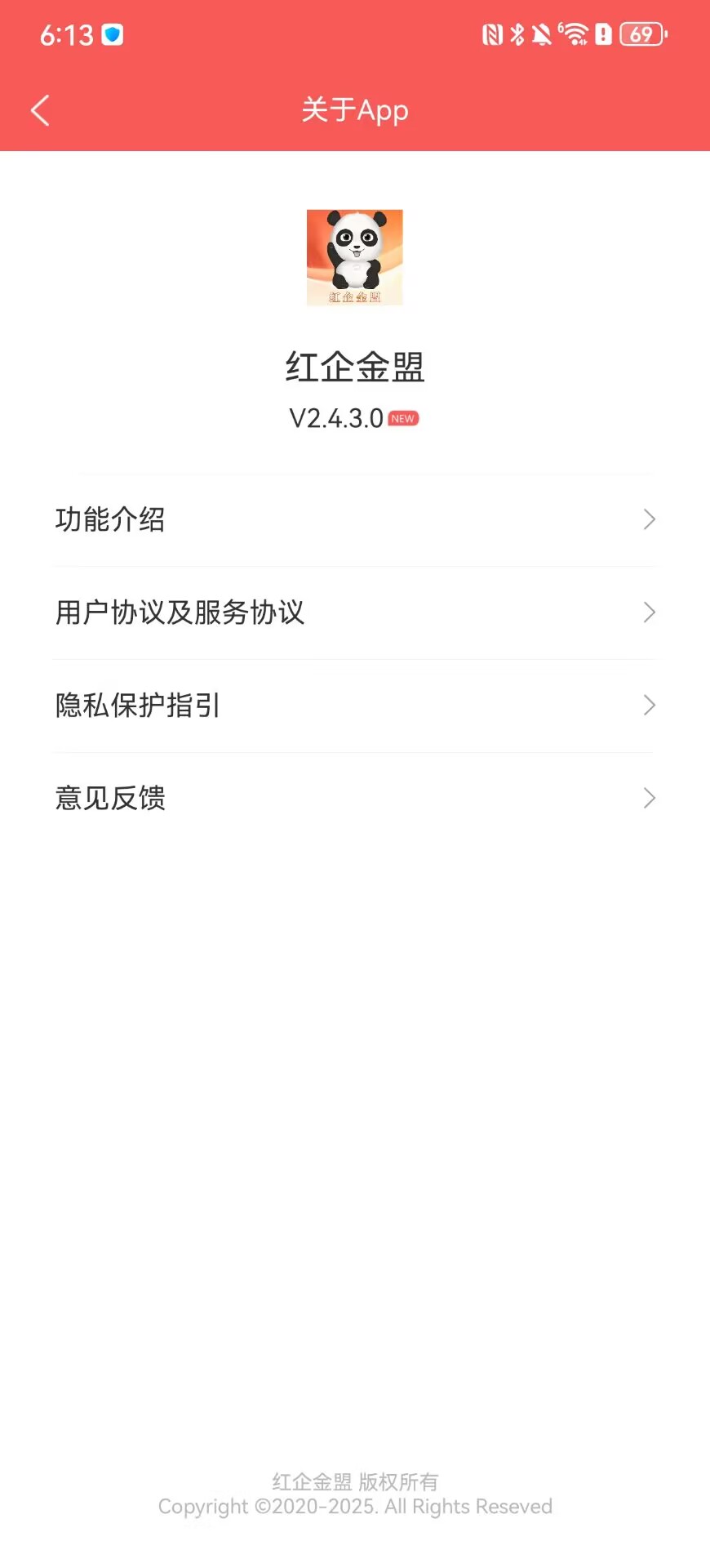Screen dimensions: 710x1568
Task: Tap the app name 红企金盟
Action: [355, 367]
